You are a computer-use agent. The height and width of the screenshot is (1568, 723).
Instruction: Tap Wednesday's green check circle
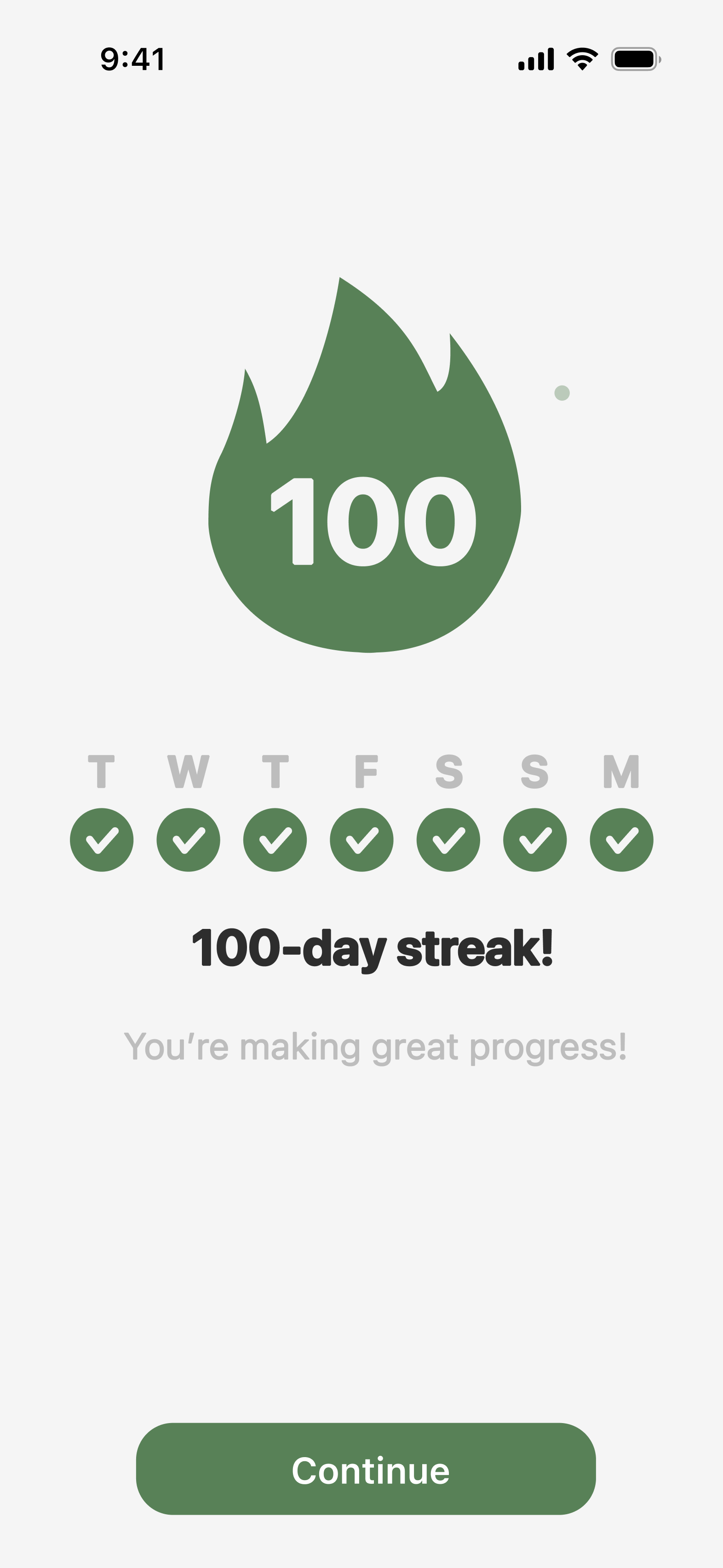click(188, 839)
